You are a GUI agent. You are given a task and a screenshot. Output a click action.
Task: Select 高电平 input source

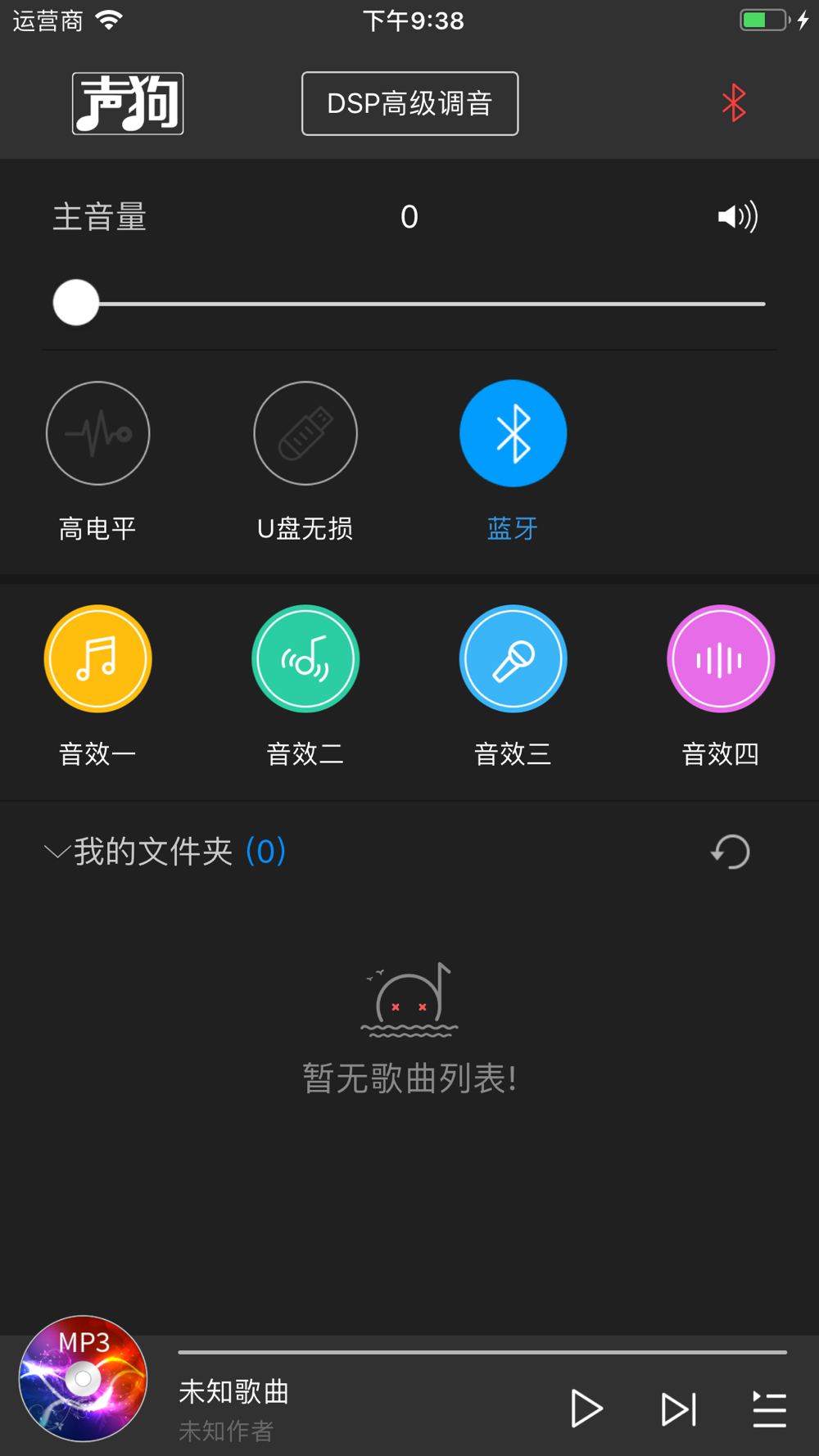click(x=97, y=433)
